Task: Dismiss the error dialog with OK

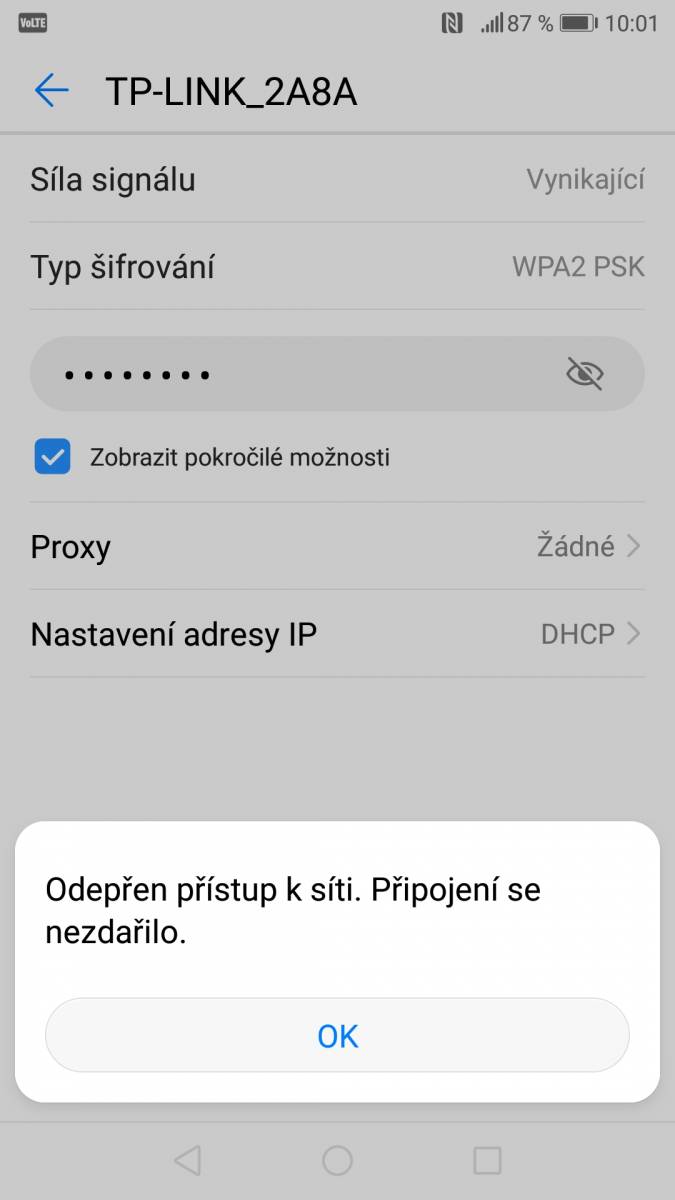Action: pos(337,1035)
